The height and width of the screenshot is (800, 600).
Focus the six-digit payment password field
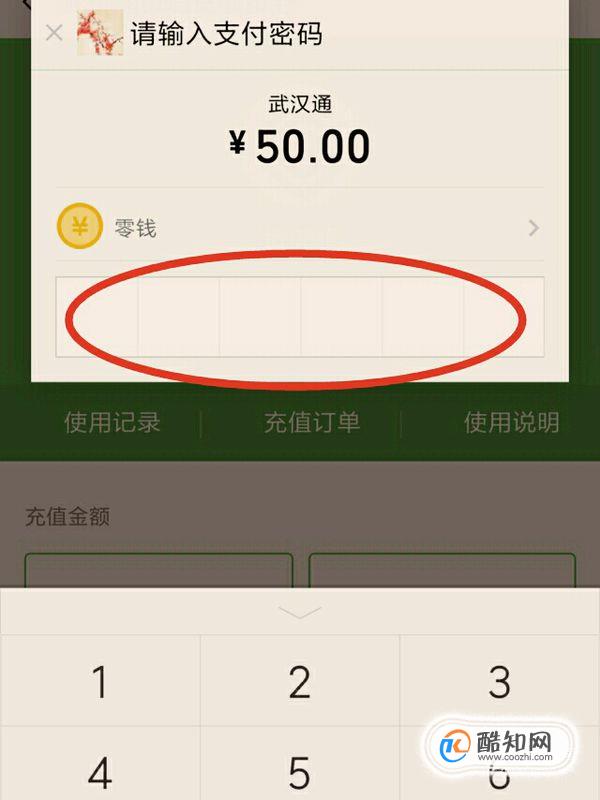(300, 317)
